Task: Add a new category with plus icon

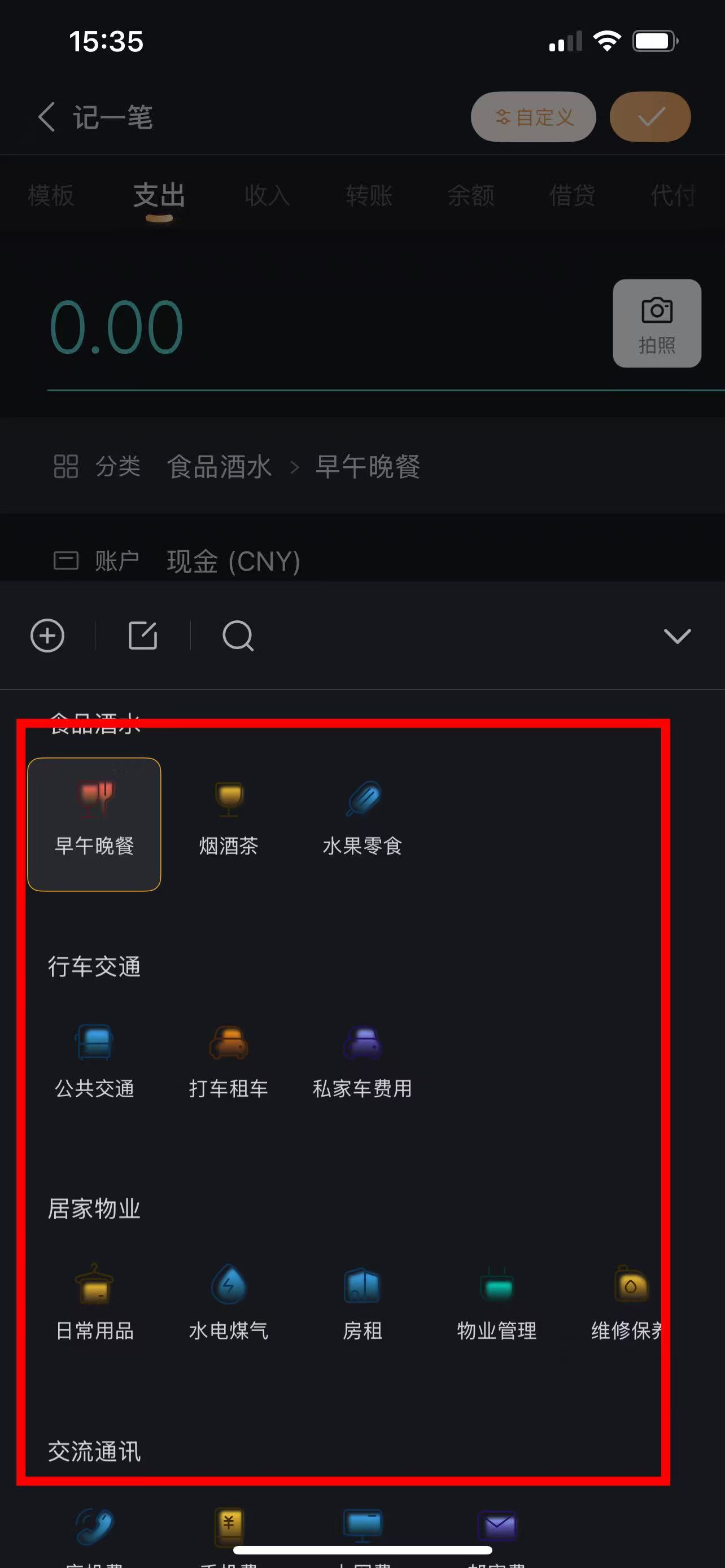Action: [47, 636]
